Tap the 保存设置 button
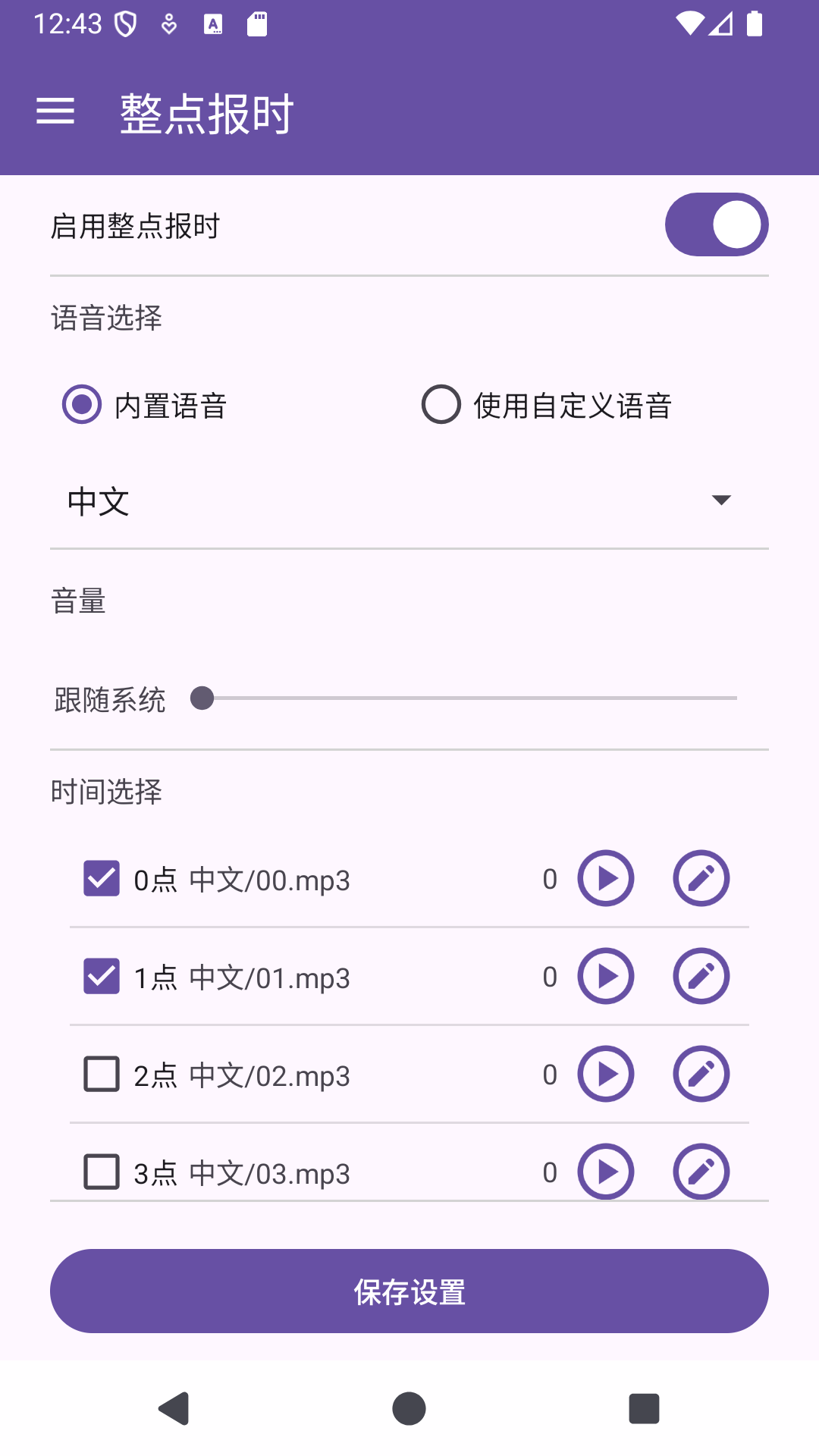The image size is (819, 1456). [409, 1290]
